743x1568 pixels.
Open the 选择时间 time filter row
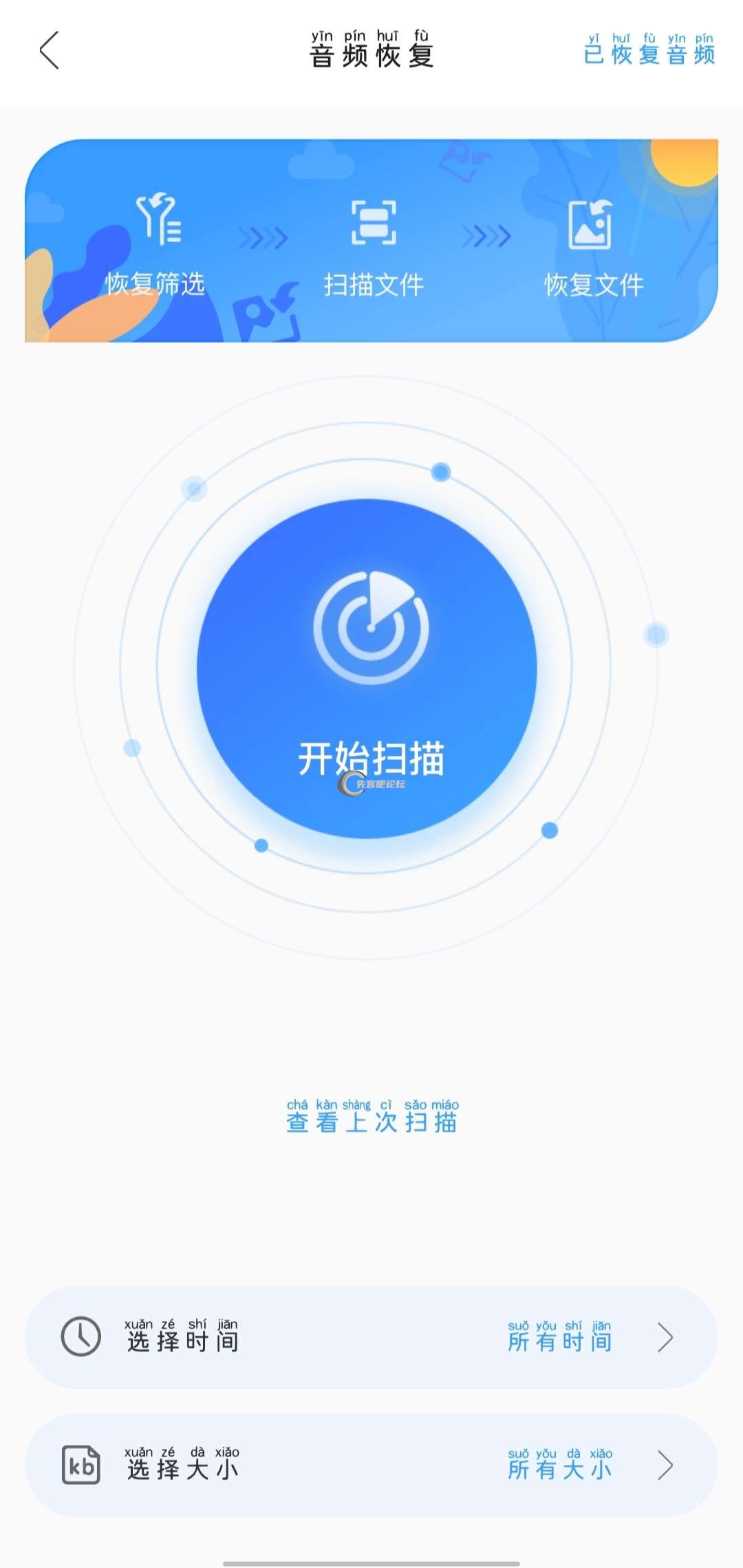tap(371, 1337)
